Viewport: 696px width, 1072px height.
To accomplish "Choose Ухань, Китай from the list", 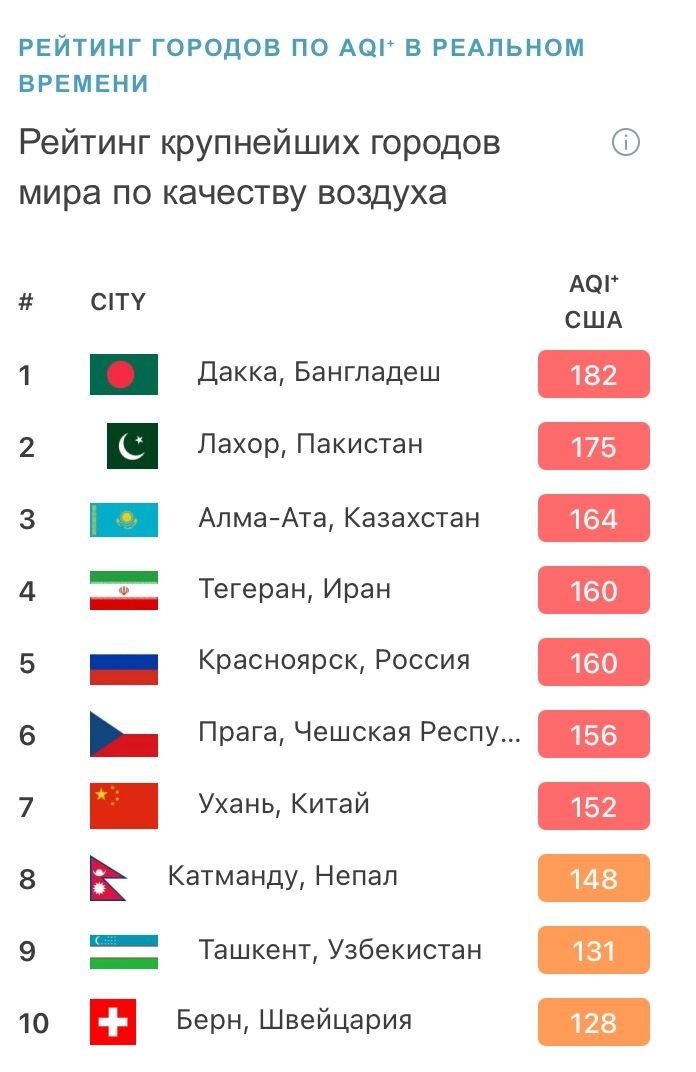I will click(x=284, y=805).
